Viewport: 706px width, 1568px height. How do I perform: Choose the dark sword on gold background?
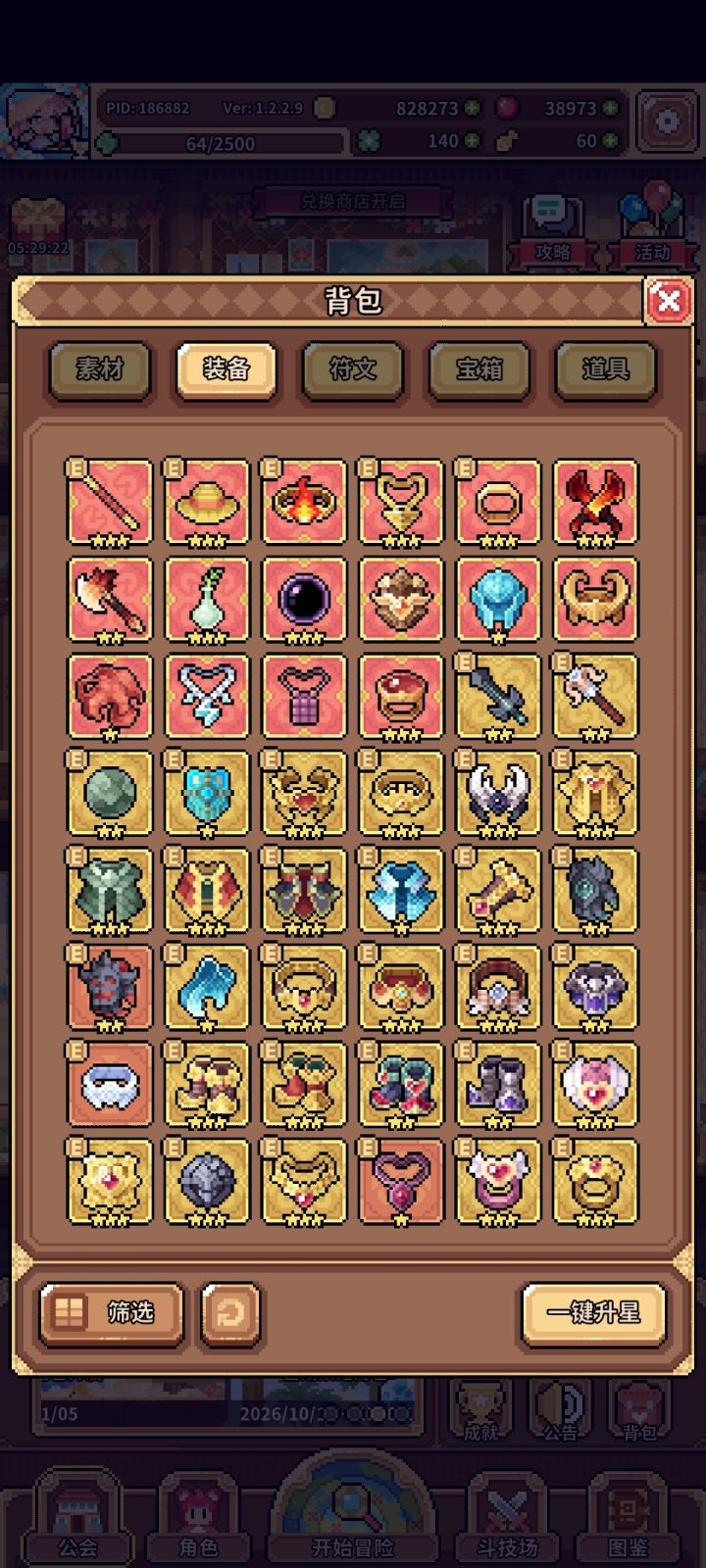click(x=498, y=696)
